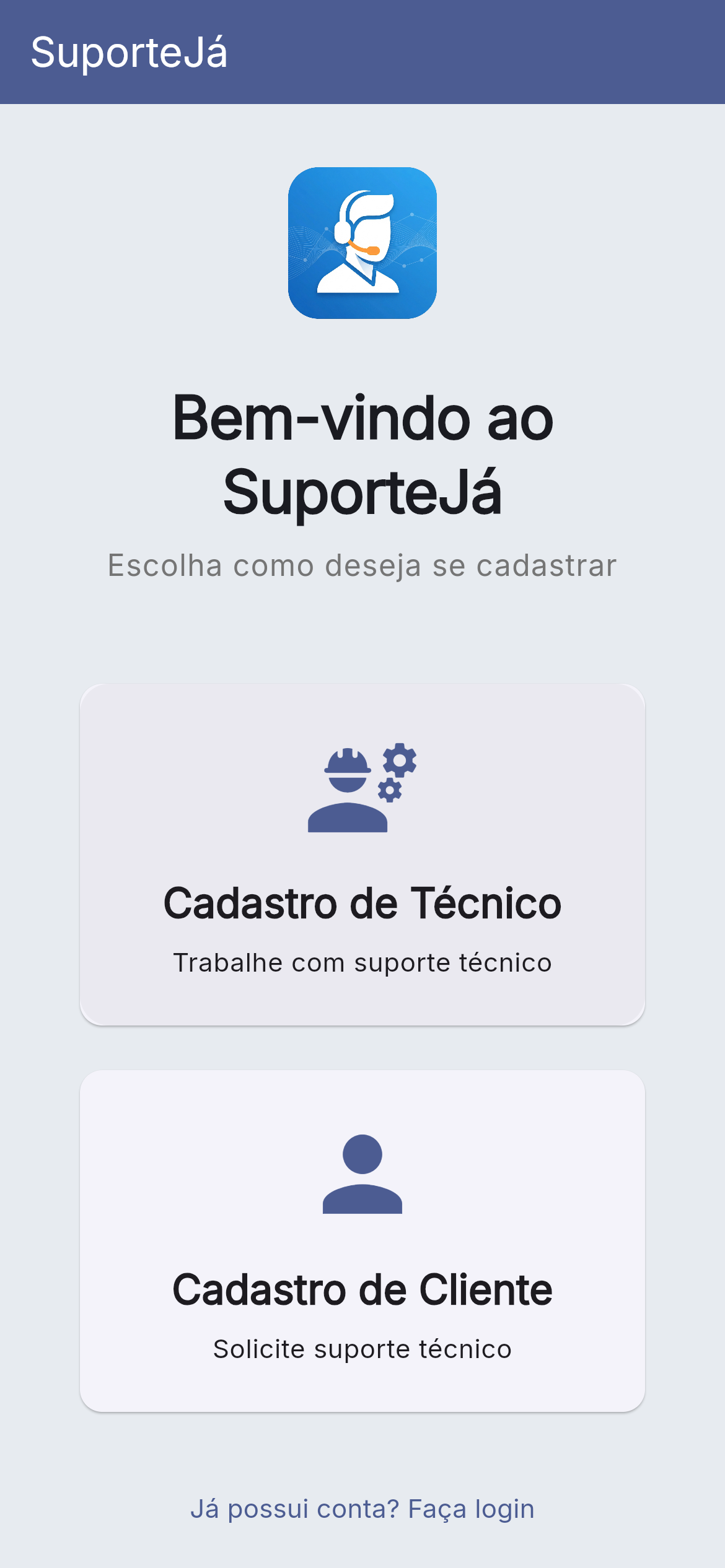The width and height of the screenshot is (725, 1568).
Task: Click Escolha como deseja se cadastrar text
Action: [x=362, y=565]
